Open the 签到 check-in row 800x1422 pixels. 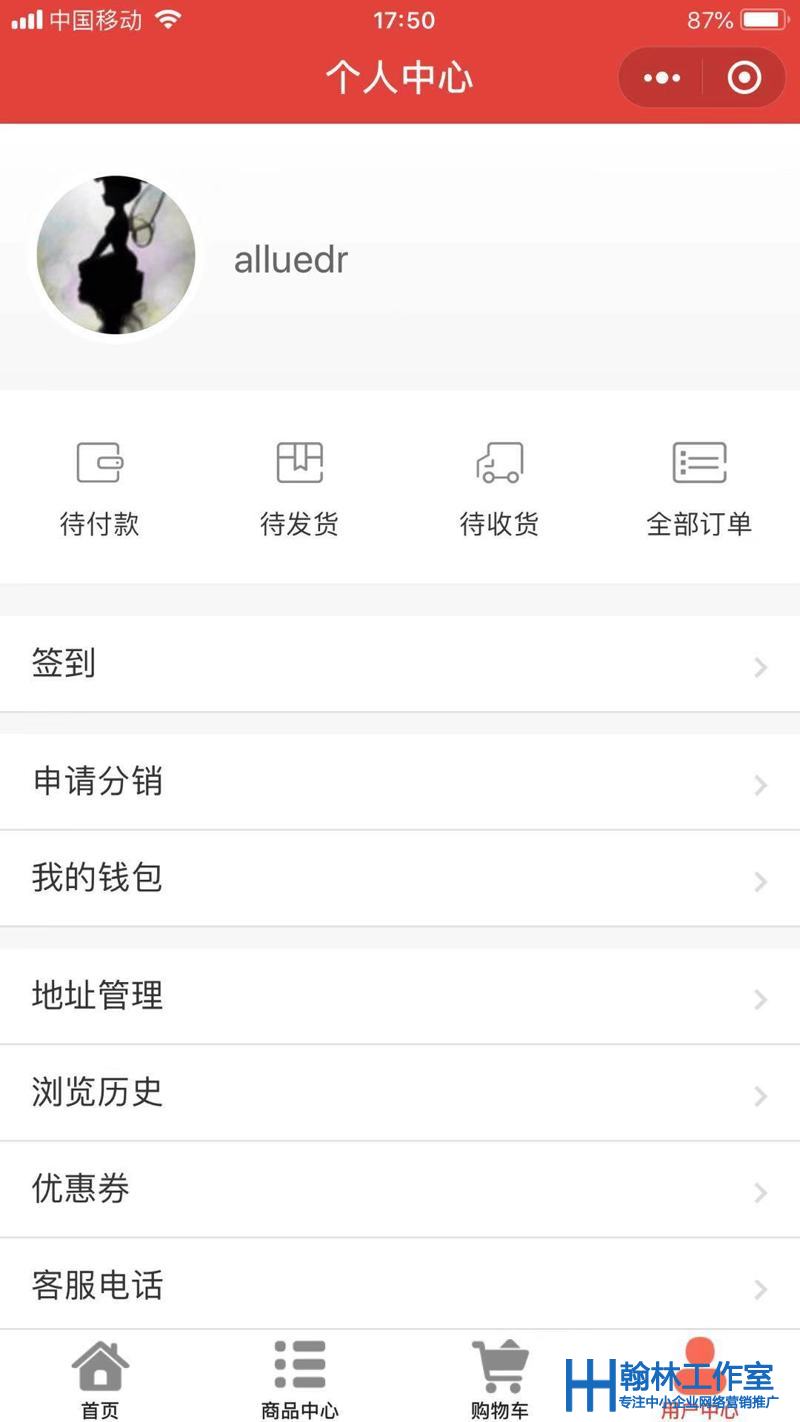400,663
